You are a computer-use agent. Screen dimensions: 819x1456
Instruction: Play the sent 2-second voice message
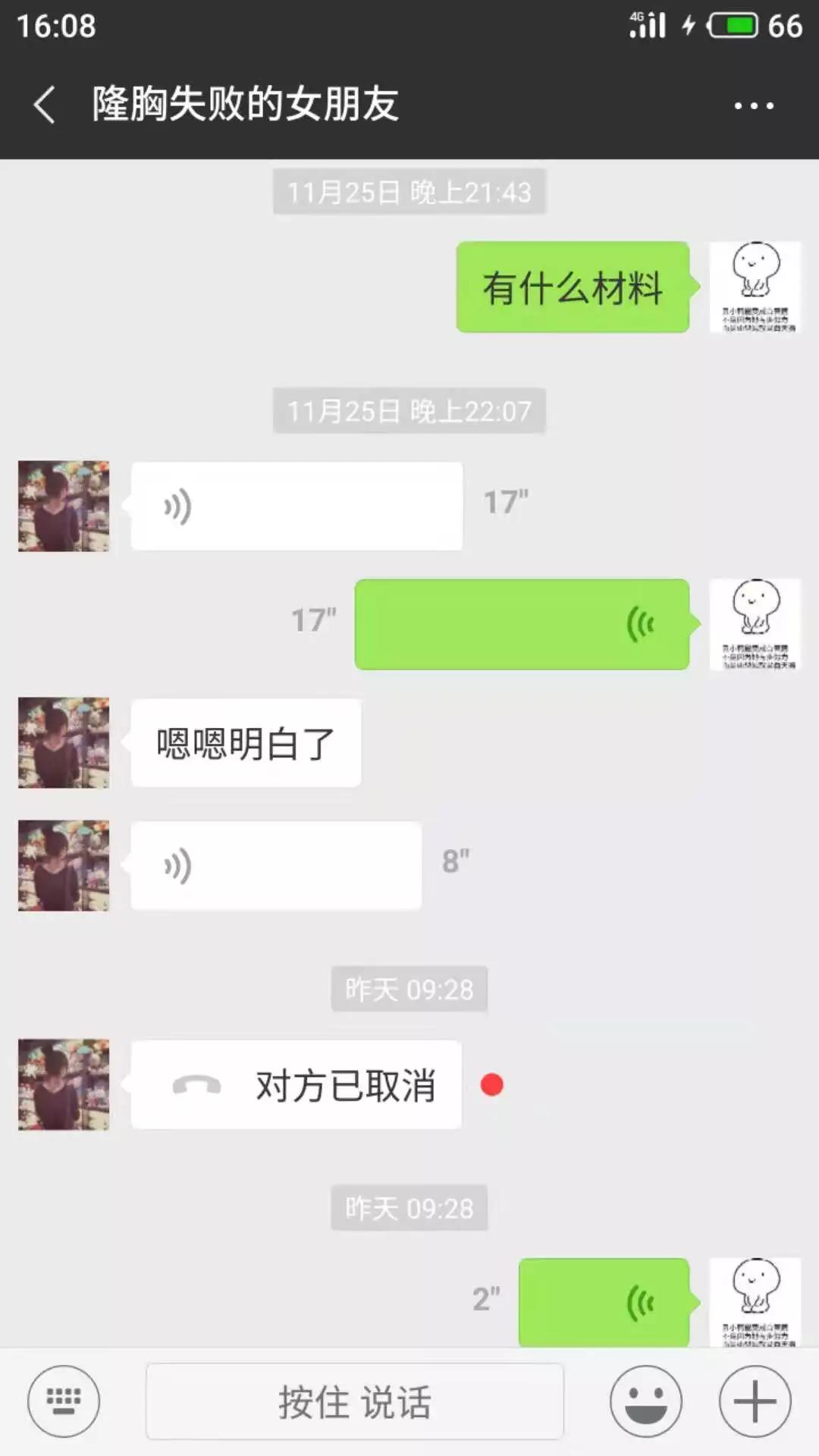tap(604, 1302)
